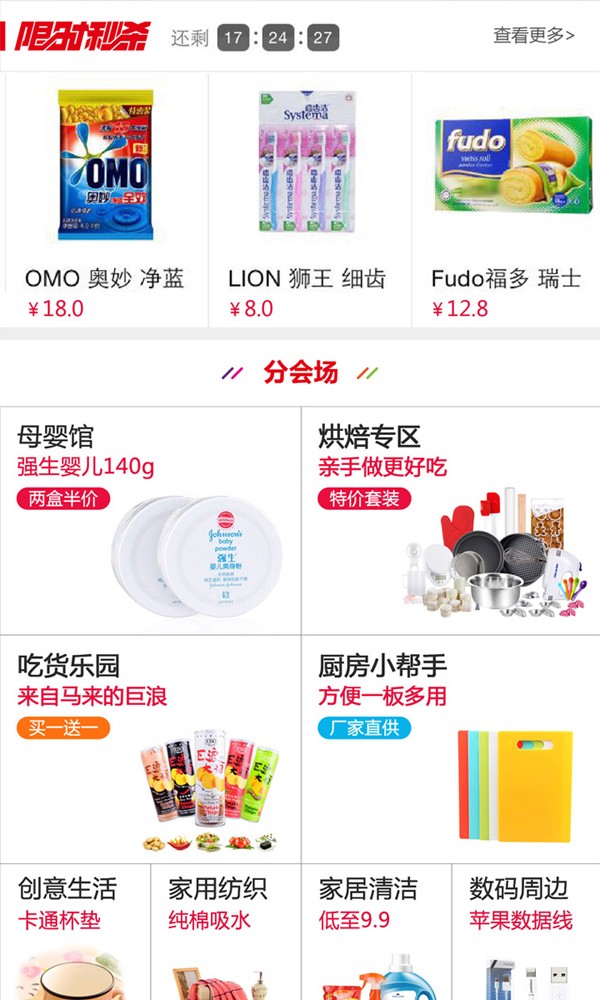Viewport: 600px width, 1000px height.
Task: View the 数码周边 digital accessories category
Action: pos(525,930)
